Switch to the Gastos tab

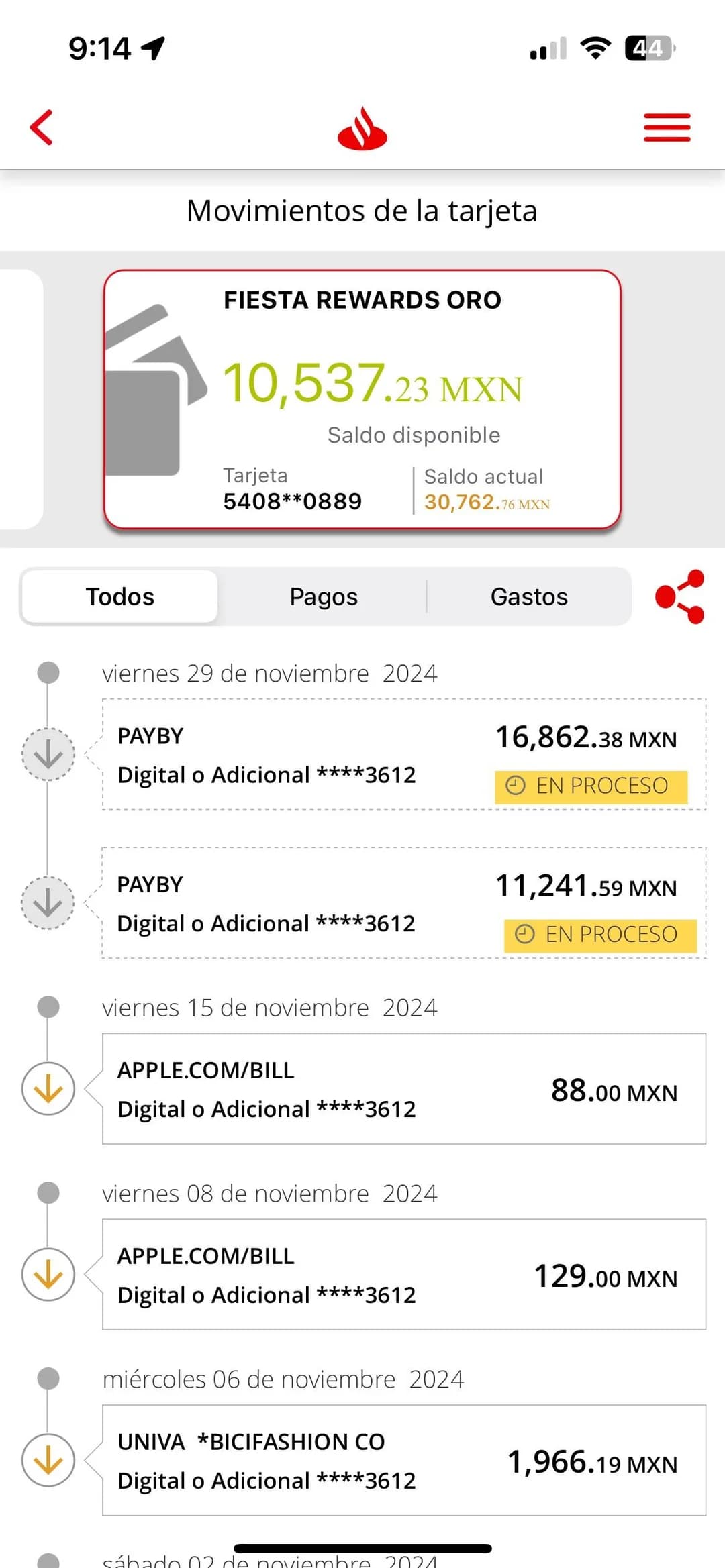[529, 596]
